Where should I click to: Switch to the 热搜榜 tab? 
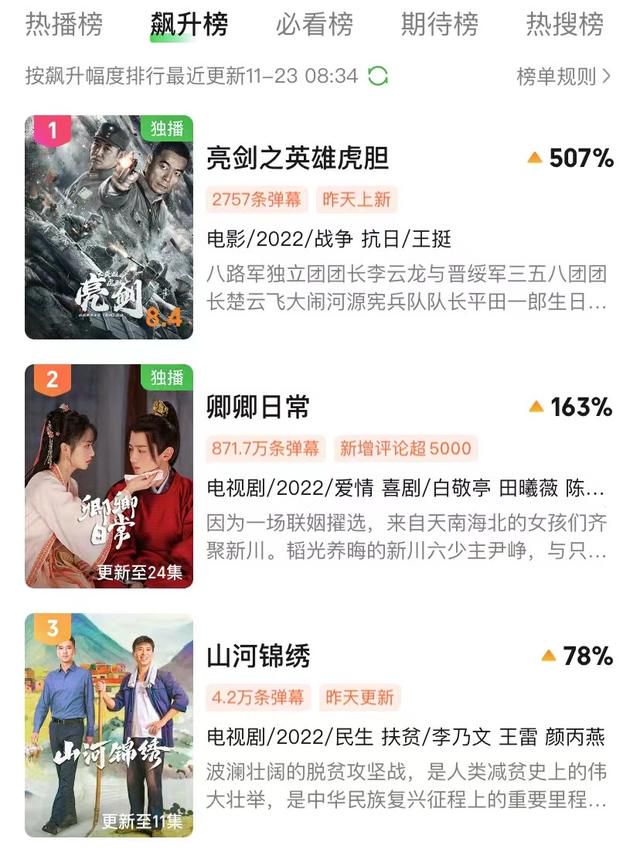click(564, 24)
